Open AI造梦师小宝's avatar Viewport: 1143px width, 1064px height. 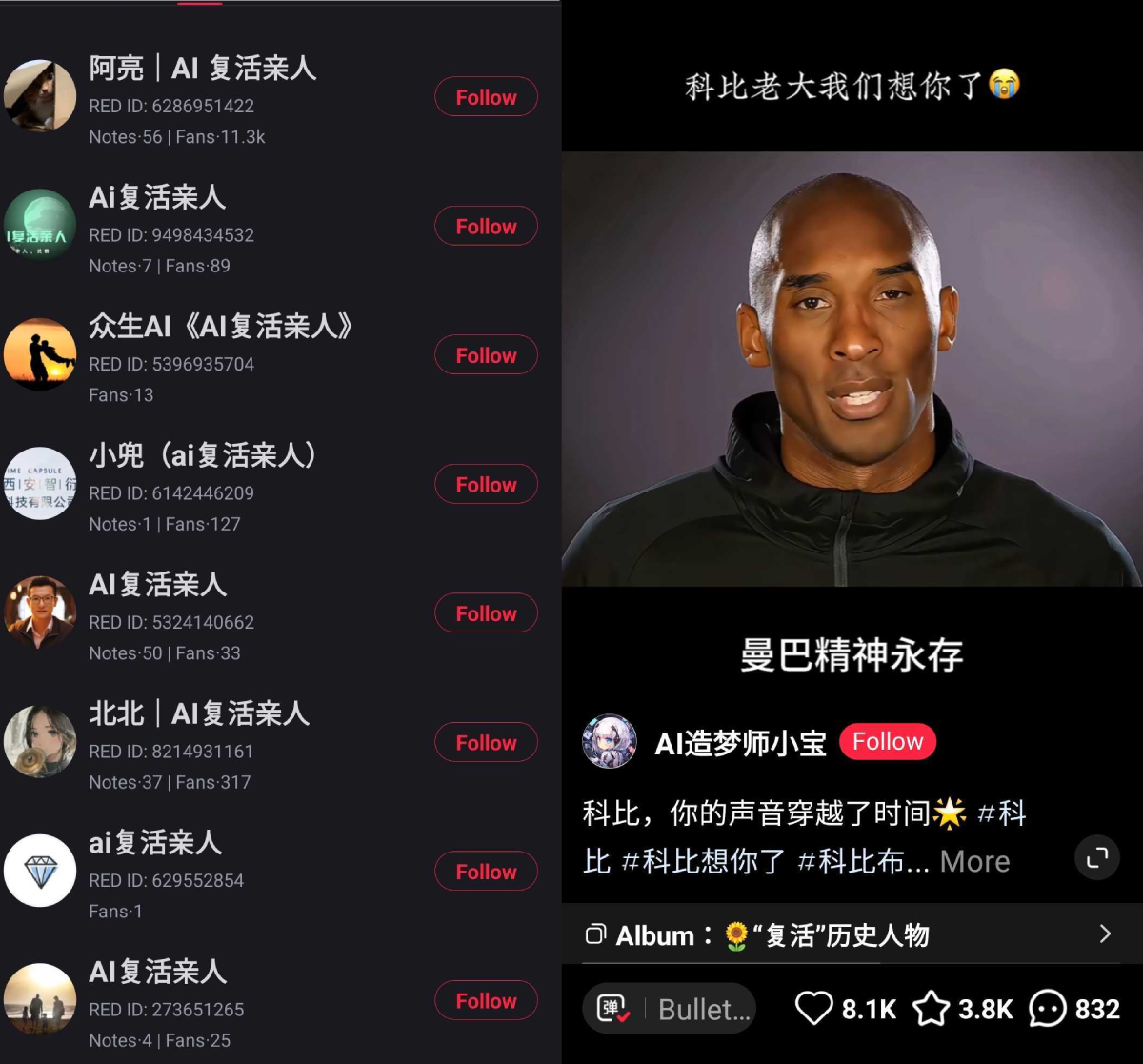coord(609,742)
